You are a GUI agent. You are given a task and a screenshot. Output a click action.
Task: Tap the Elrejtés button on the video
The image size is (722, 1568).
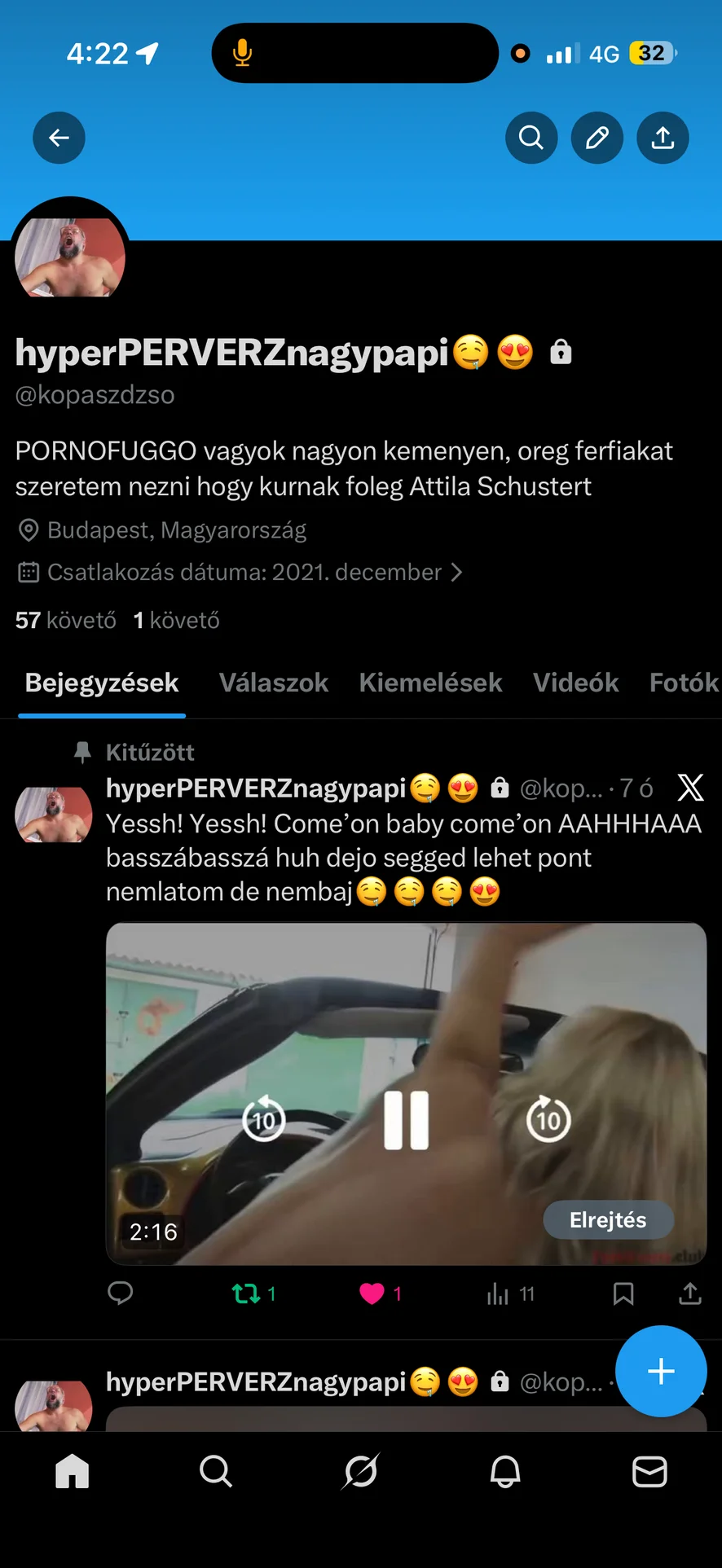click(x=608, y=1219)
